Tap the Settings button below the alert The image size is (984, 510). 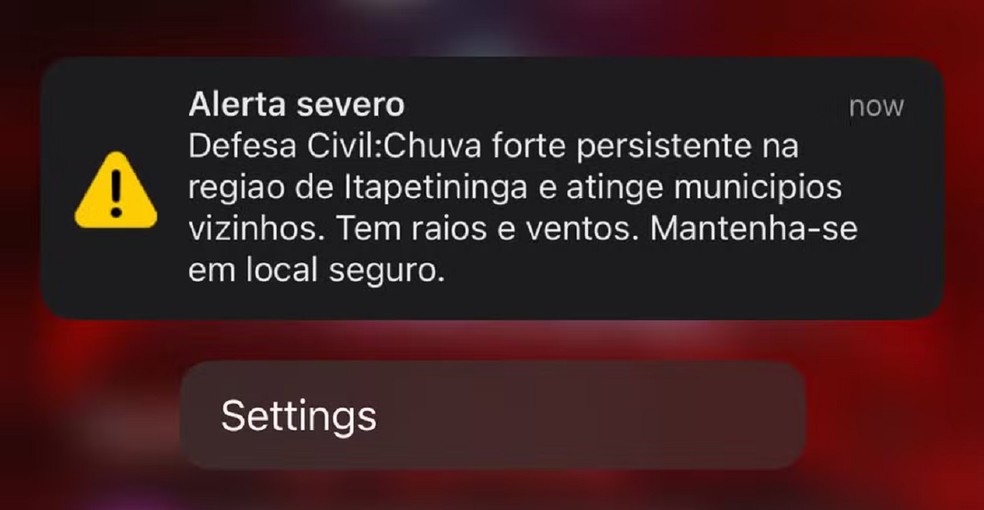point(492,415)
